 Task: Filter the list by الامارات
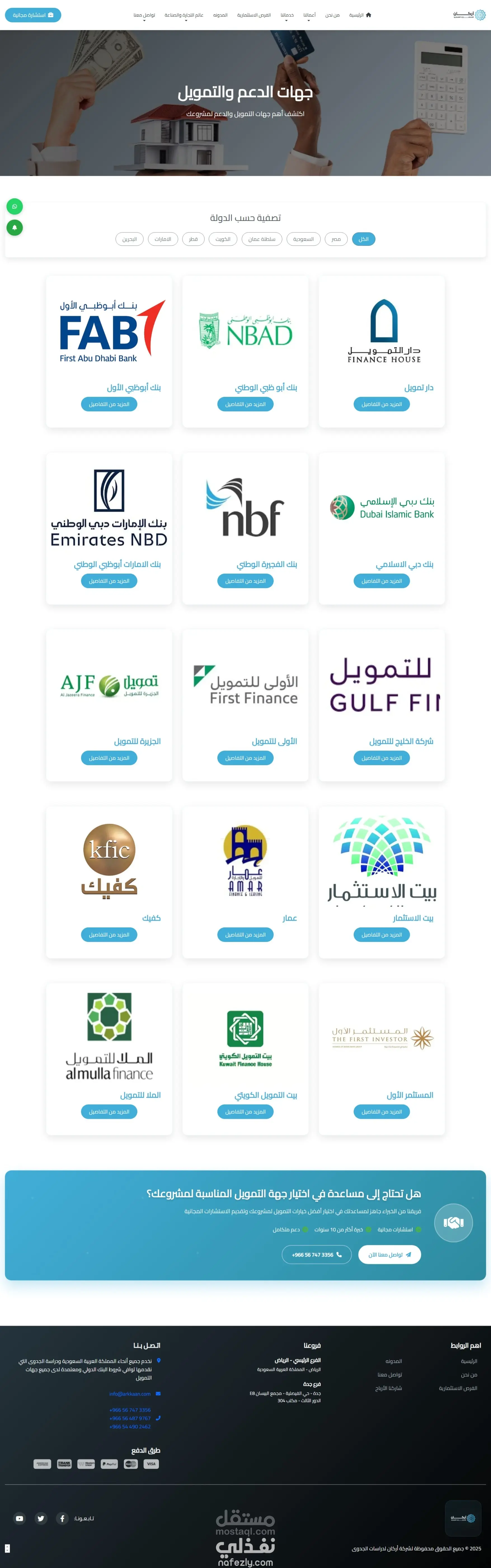163,239
